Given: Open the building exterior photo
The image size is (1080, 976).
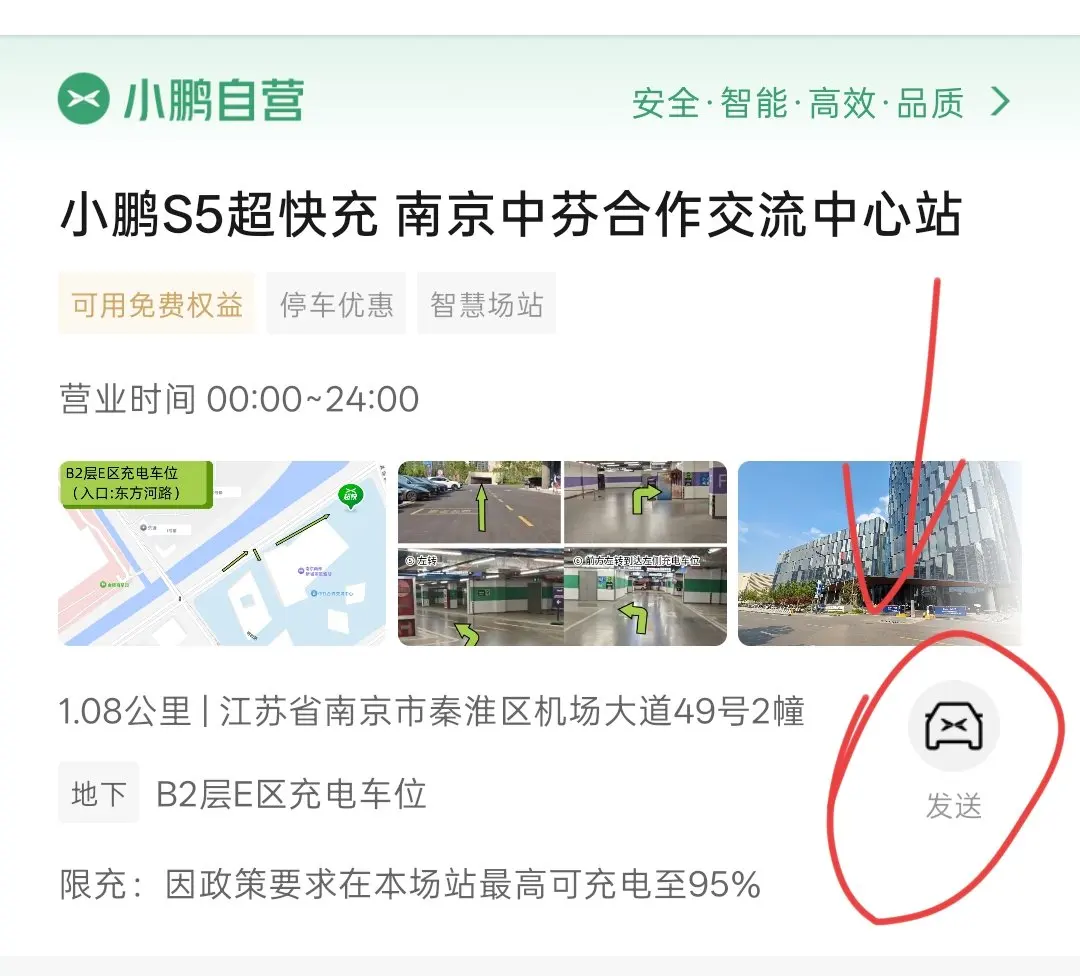Looking at the screenshot, I should tap(880, 553).
